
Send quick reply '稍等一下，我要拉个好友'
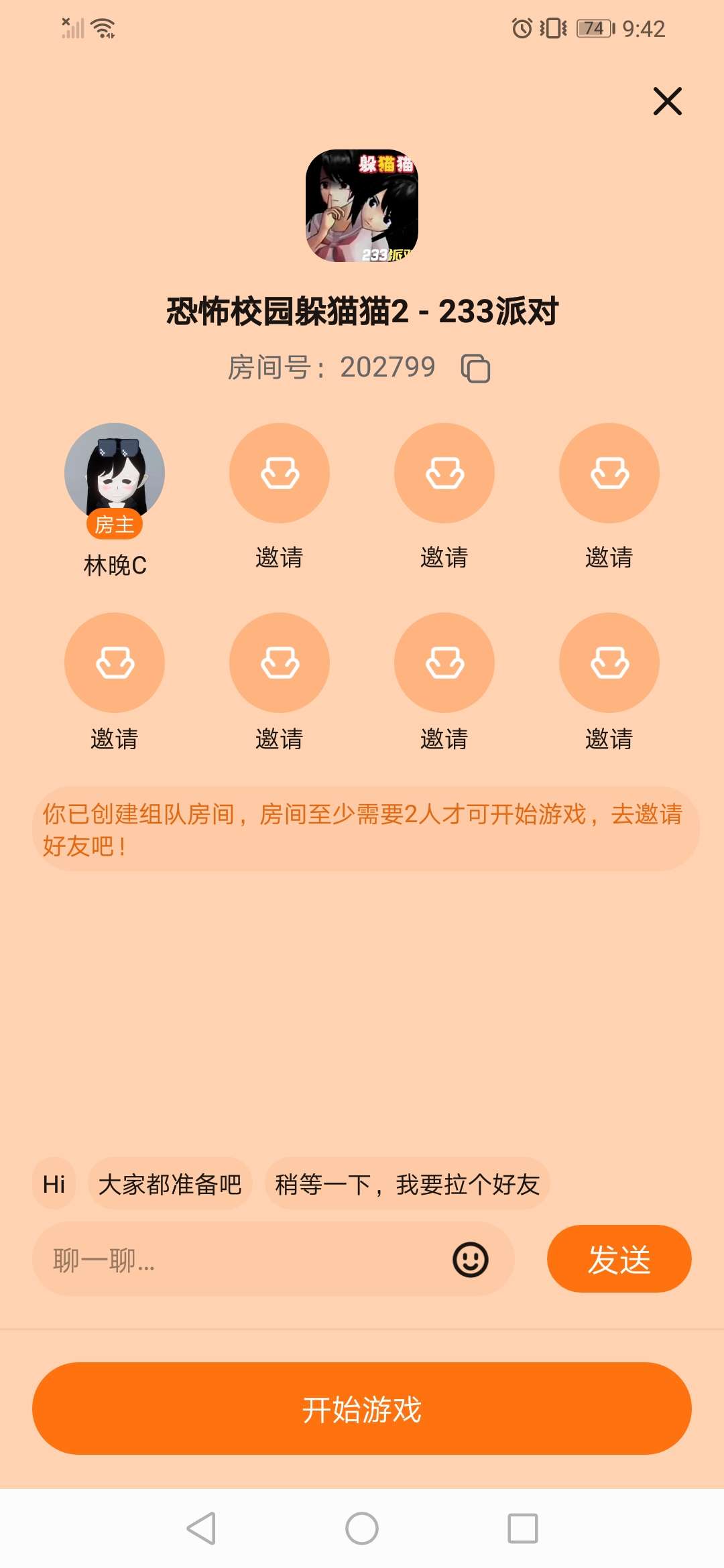click(407, 1184)
